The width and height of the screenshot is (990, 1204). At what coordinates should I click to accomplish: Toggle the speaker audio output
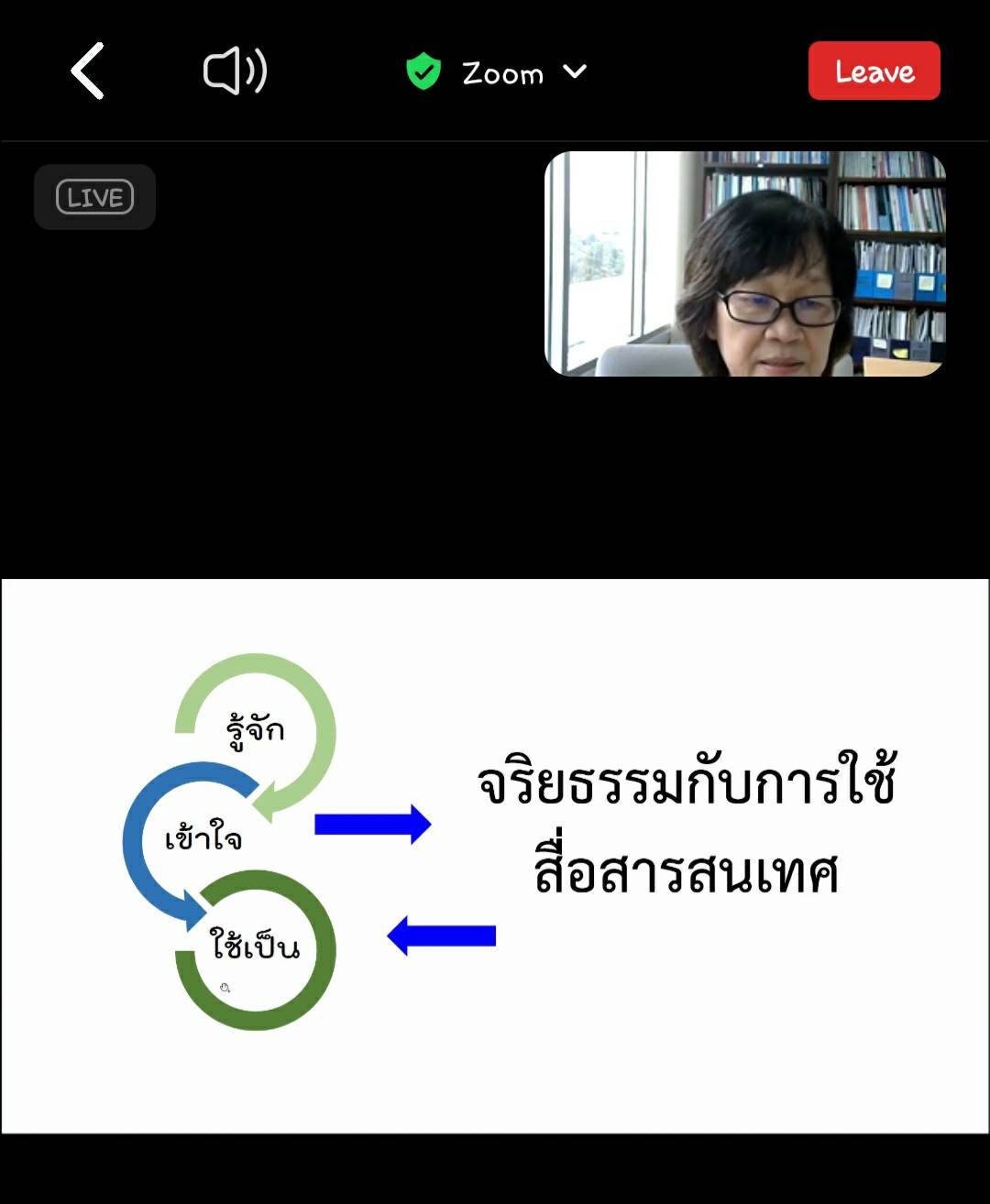coord(235,71)
